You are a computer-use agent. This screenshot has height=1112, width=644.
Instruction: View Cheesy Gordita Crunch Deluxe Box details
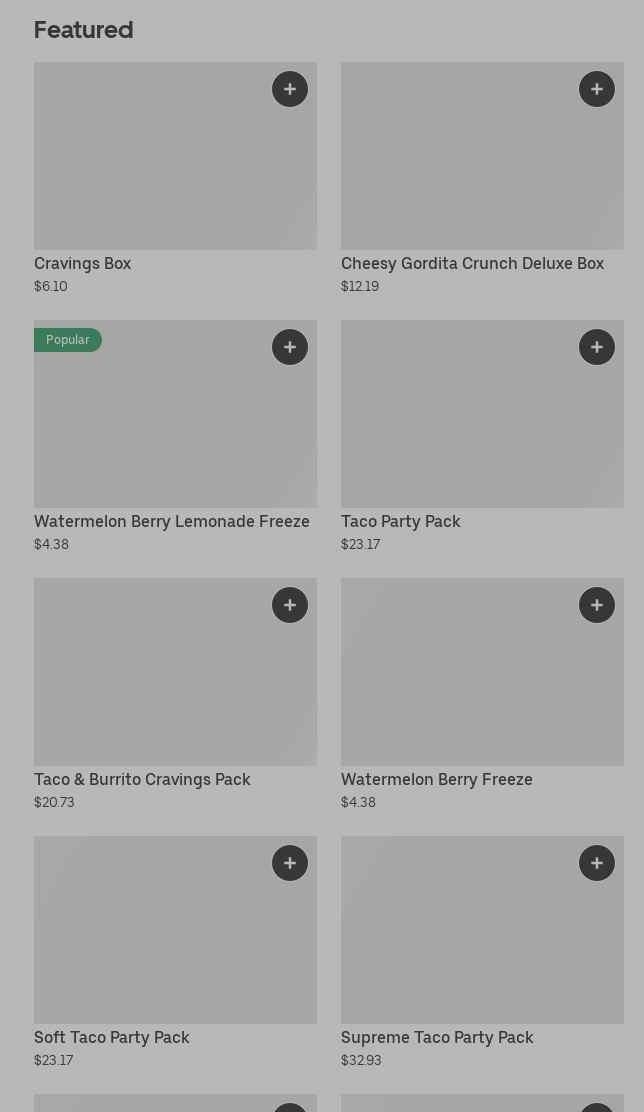[460, 170]
